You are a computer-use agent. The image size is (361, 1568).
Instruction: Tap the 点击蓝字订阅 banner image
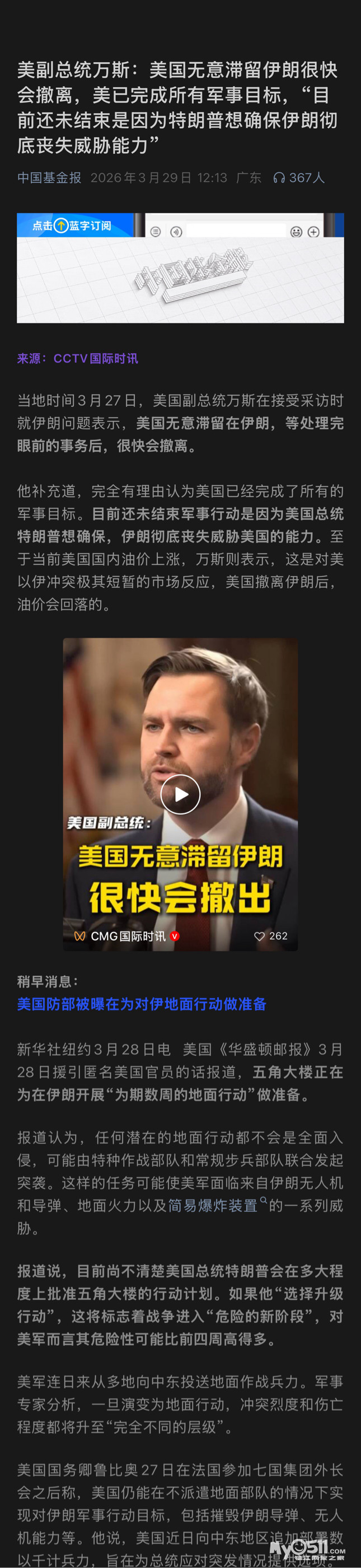pos(180,268)
